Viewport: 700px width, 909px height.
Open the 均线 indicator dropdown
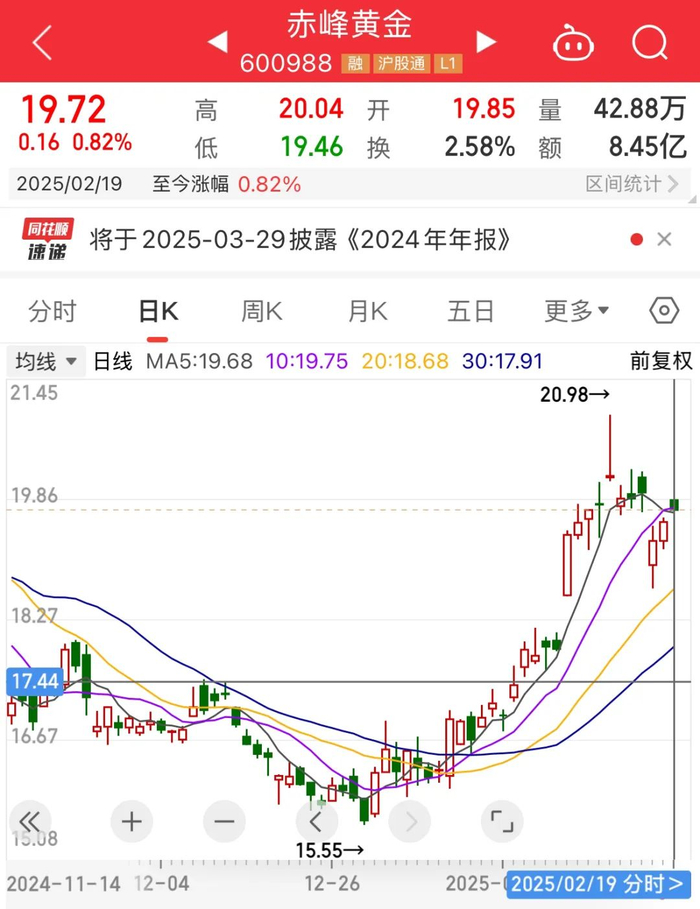[x=46, y=362]
